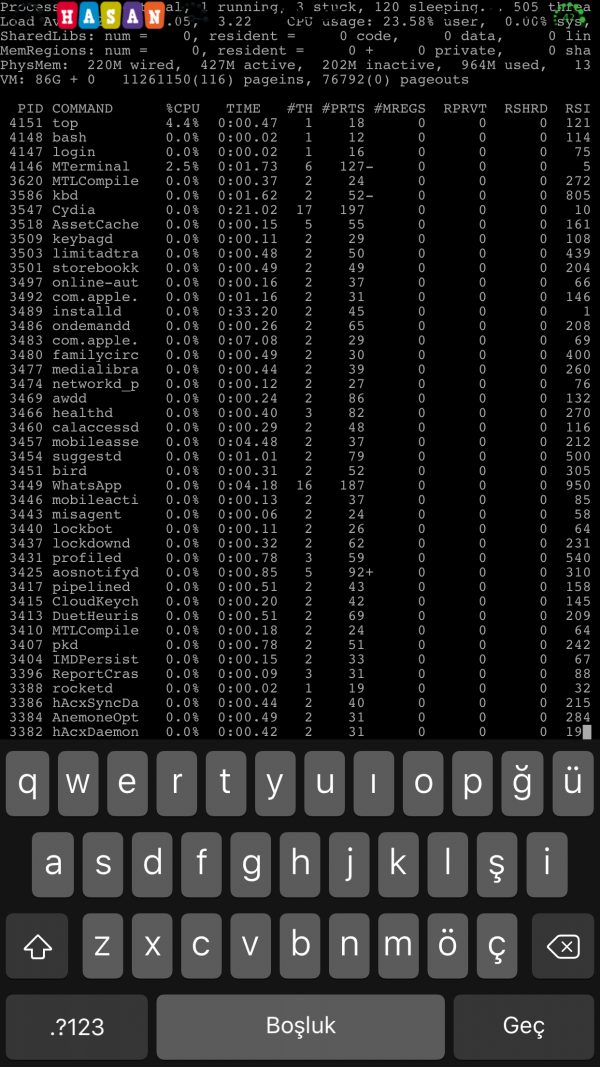
Task: Type the letter q on the keyboard
Action: 28,783
